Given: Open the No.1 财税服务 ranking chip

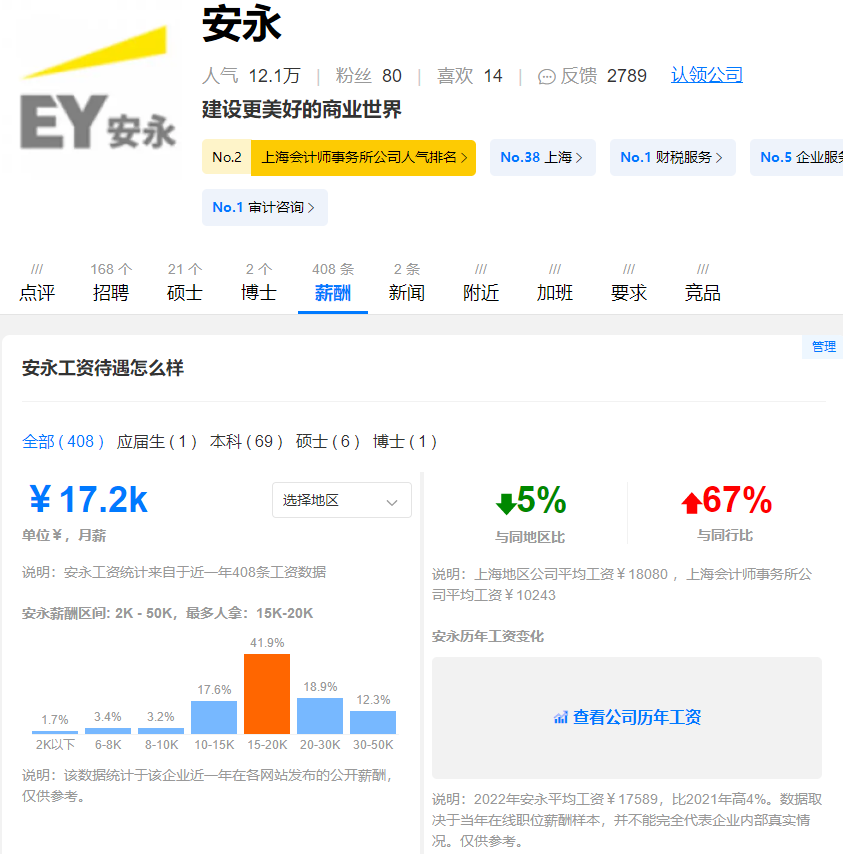Looking at the screenshot, I should [x=672, y=158].
